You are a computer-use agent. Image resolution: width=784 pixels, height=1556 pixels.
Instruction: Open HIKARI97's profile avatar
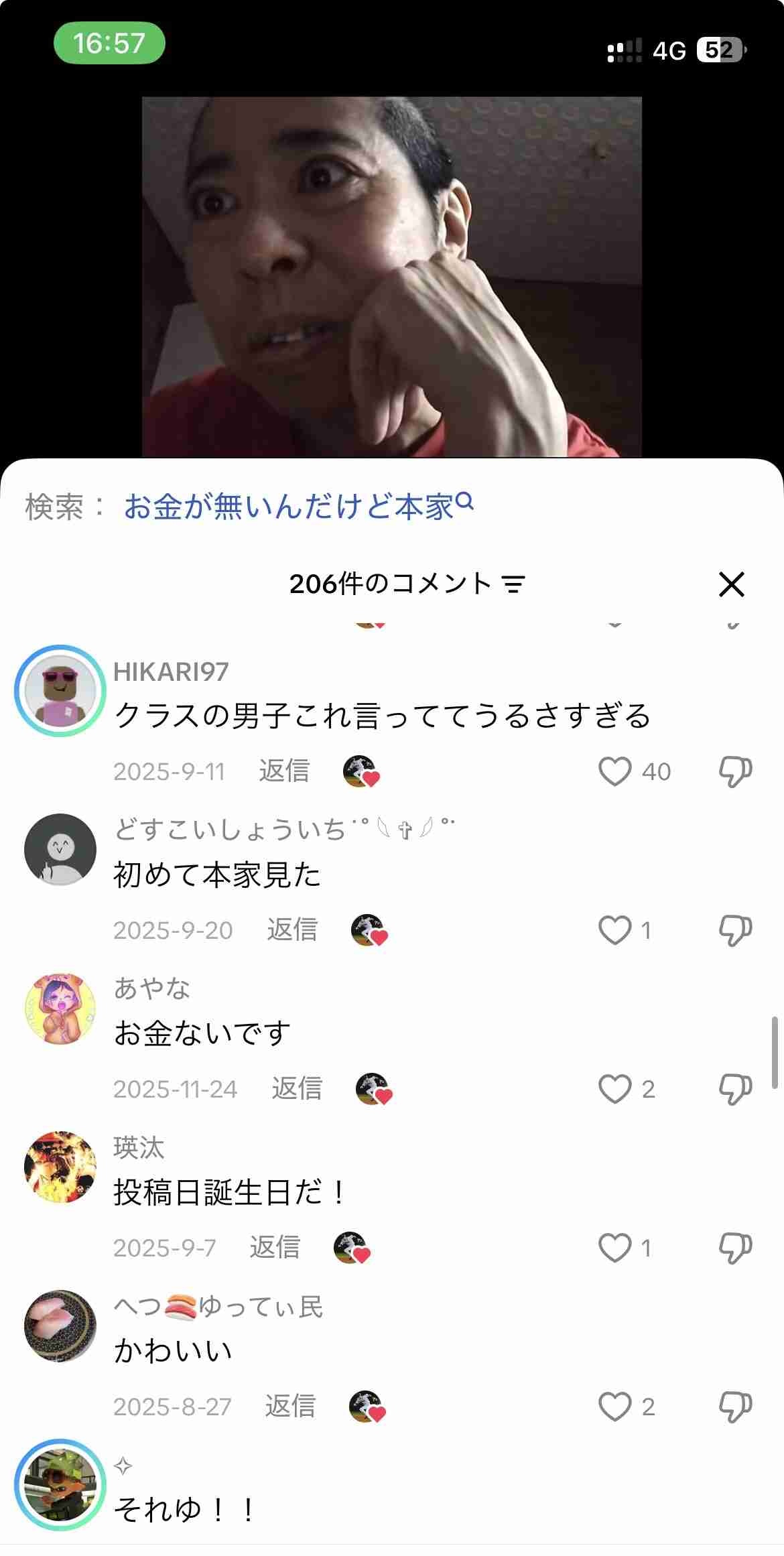coord(60,691)
